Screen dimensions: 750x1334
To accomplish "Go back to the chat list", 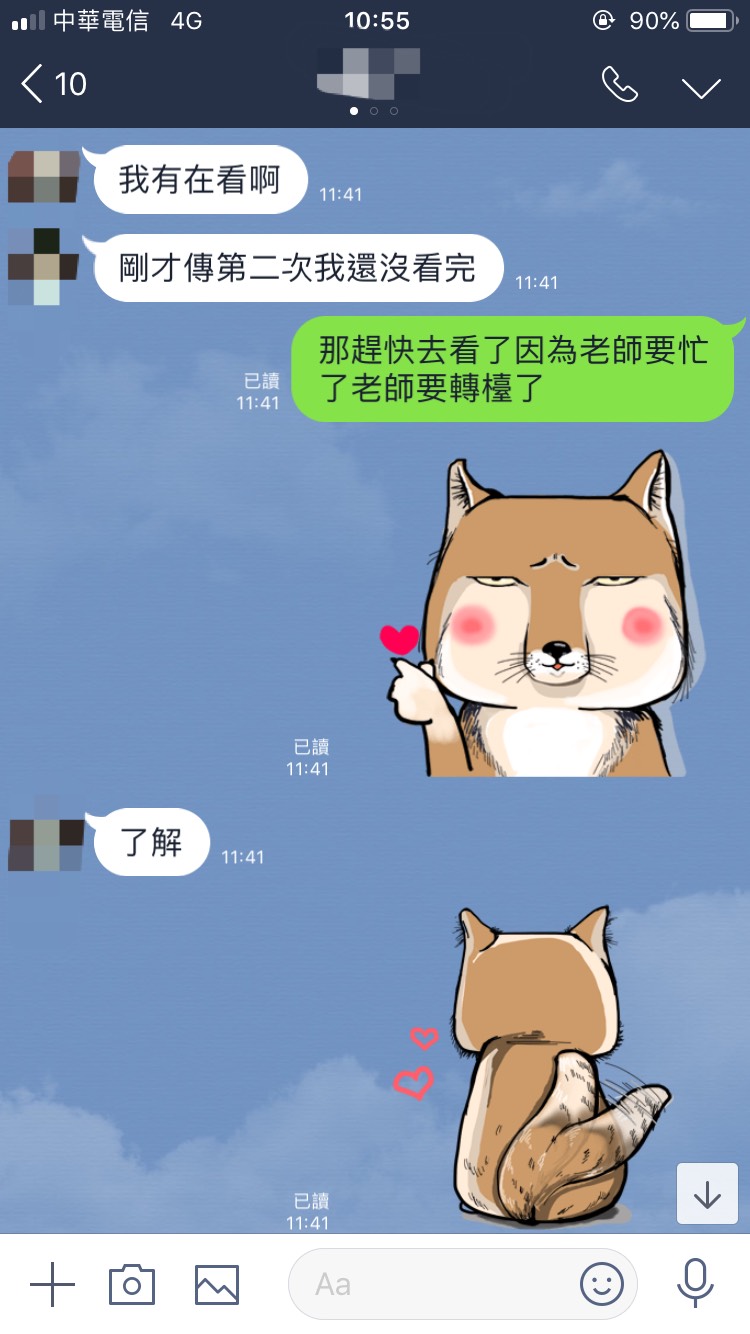I will [52, 85].
